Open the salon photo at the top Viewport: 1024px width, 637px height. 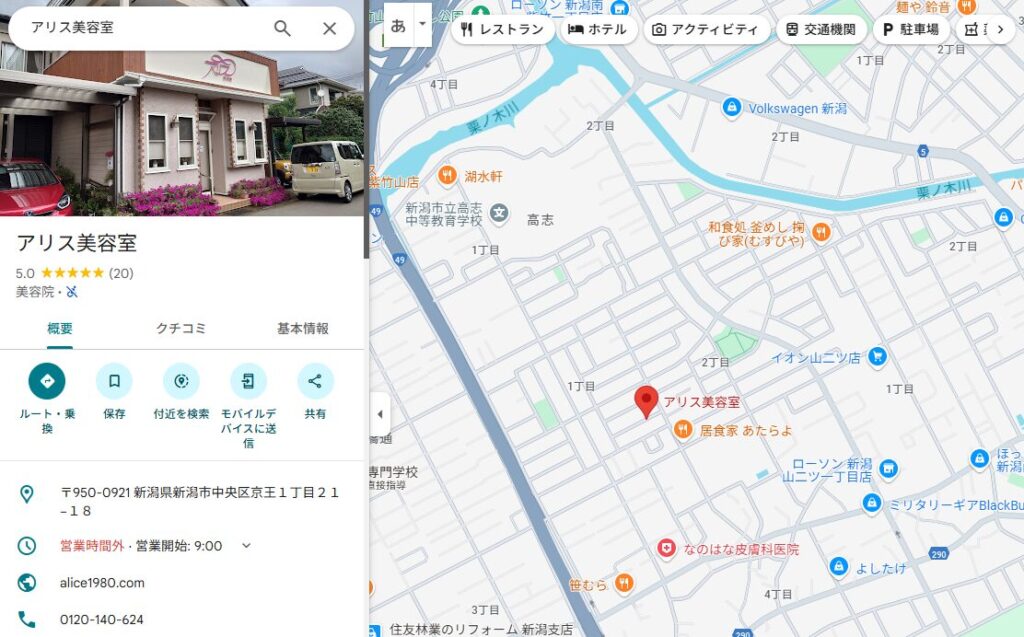click(182, 130)
